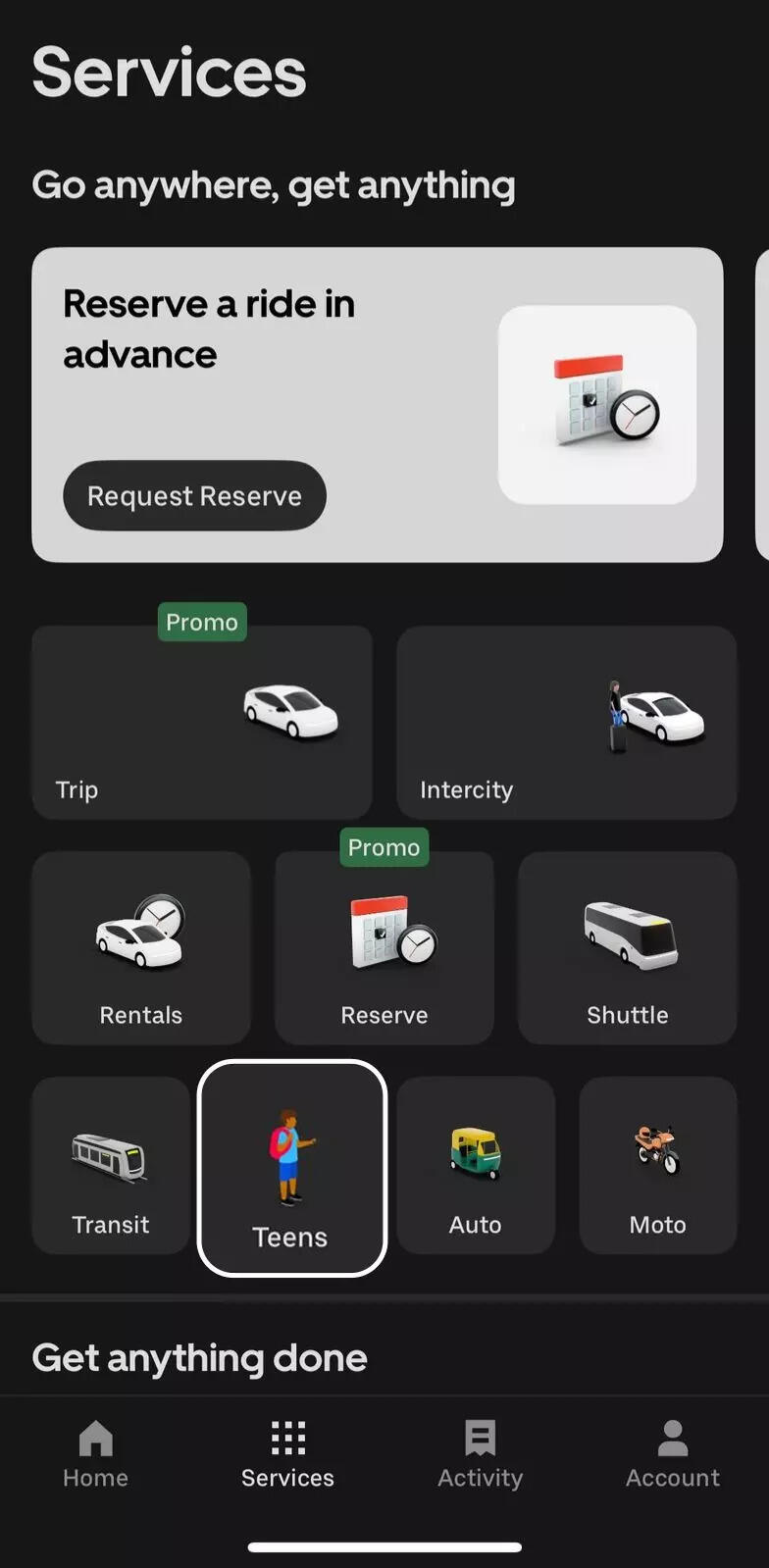
Task: Select the Rentals car-and-clock icon
Action: (140, 946)
